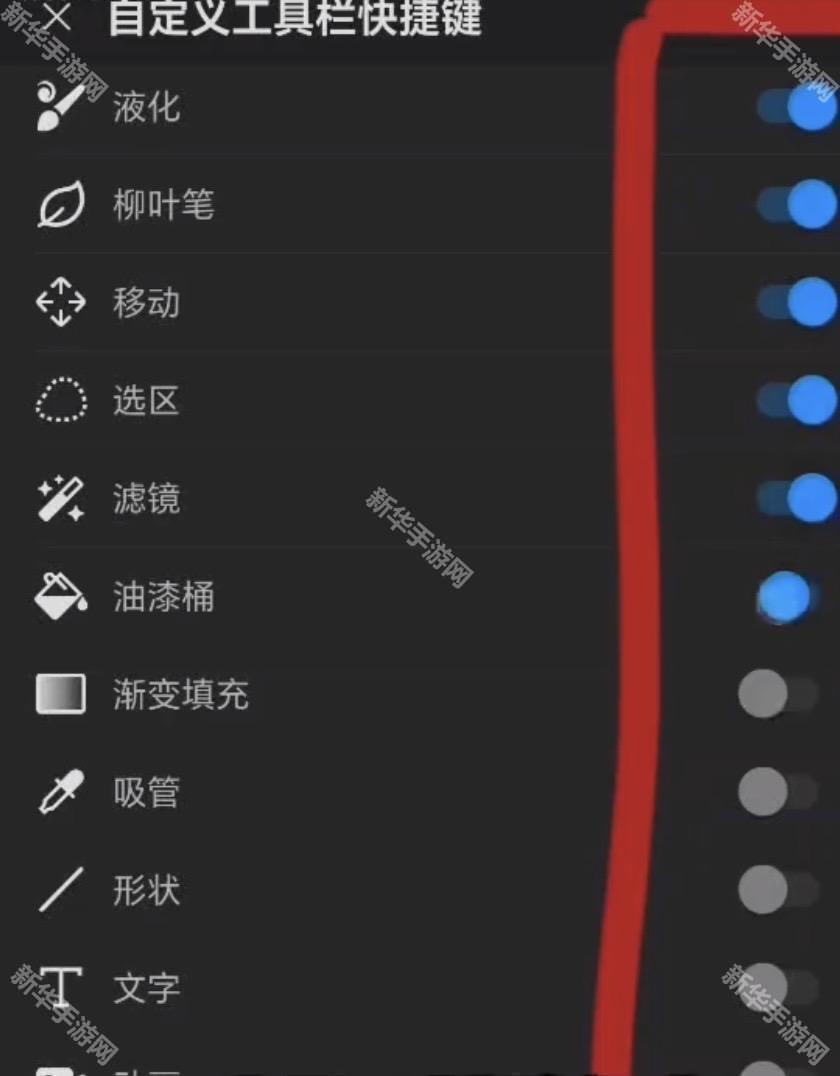This screenshot has width=840, height=1076.
Task: Turn off the 油漆桶 toggle
Action: [x=787, y=597]
